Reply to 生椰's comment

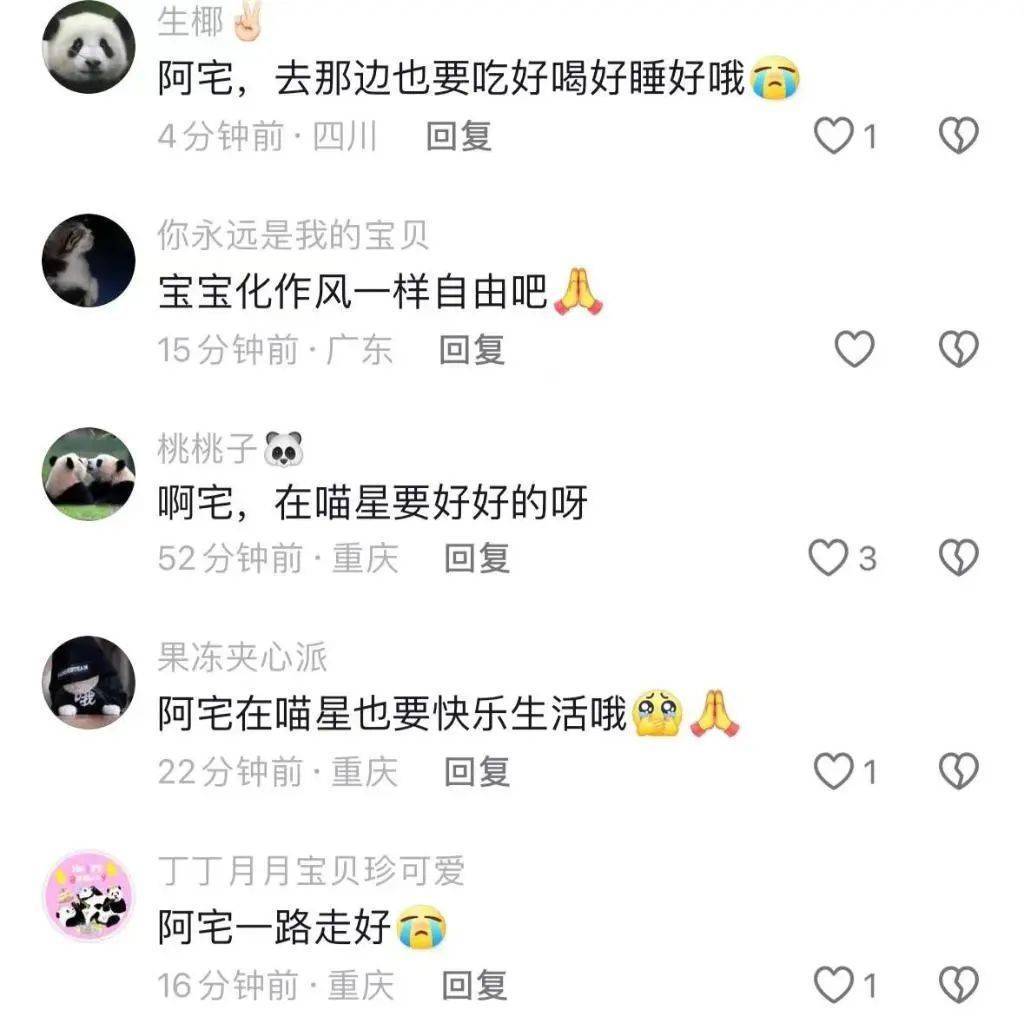point(459,136)
